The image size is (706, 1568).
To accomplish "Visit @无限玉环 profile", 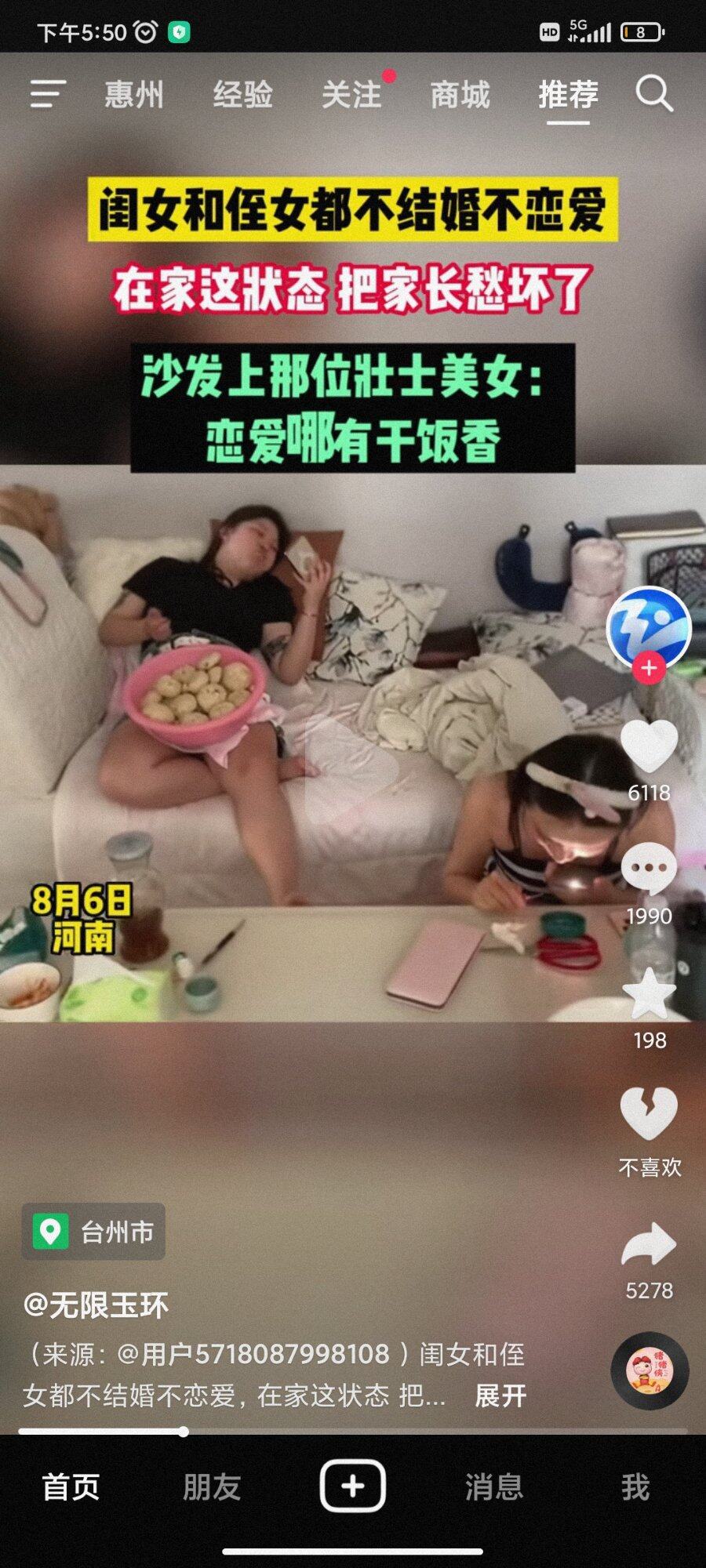I will pos(96,1305).
